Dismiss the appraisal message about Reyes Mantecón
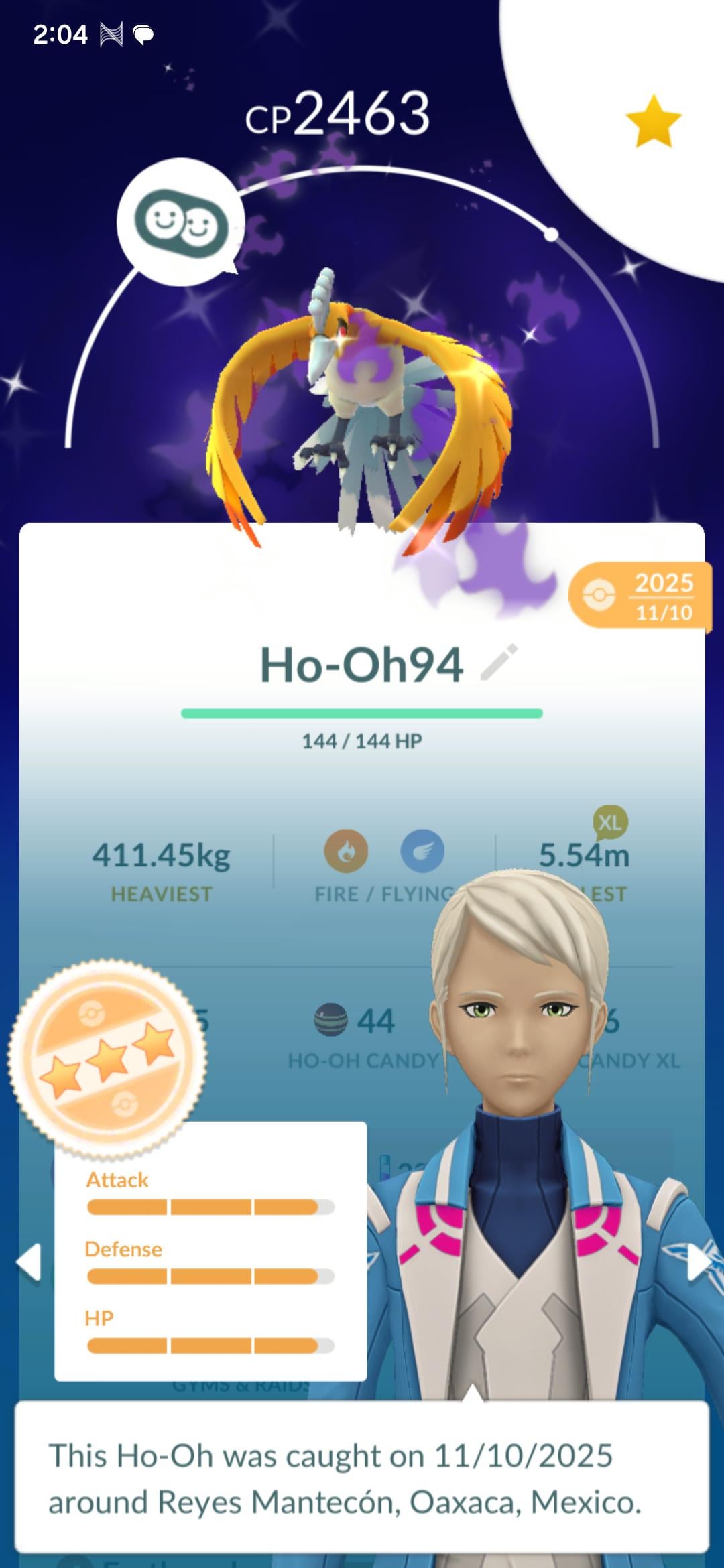 (x=362, y=1478)
